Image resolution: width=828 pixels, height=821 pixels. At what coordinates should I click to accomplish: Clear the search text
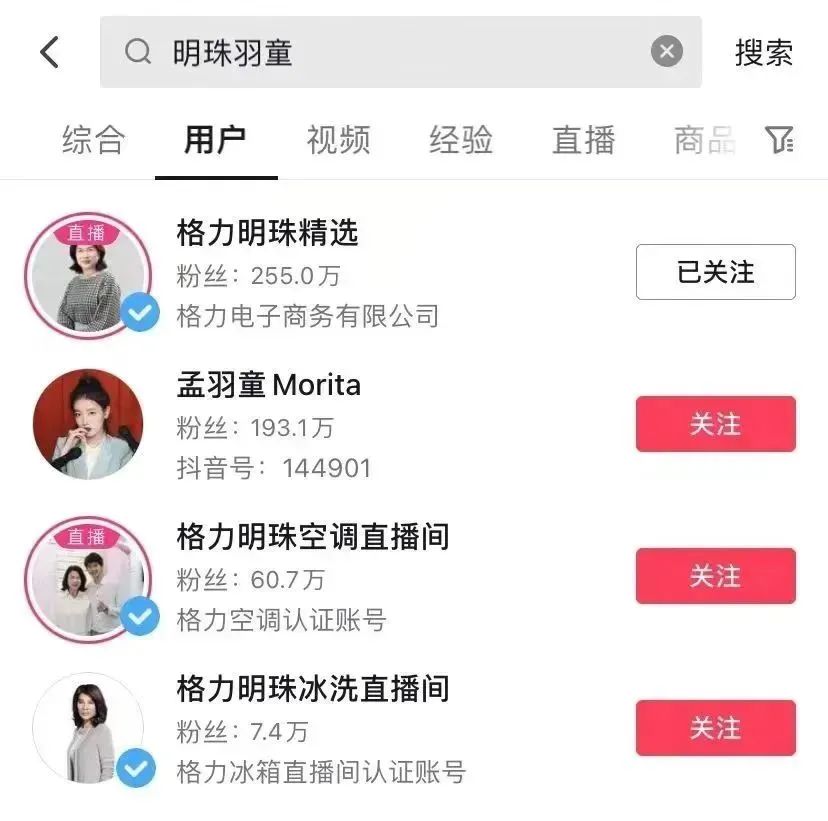pos(667,52)
